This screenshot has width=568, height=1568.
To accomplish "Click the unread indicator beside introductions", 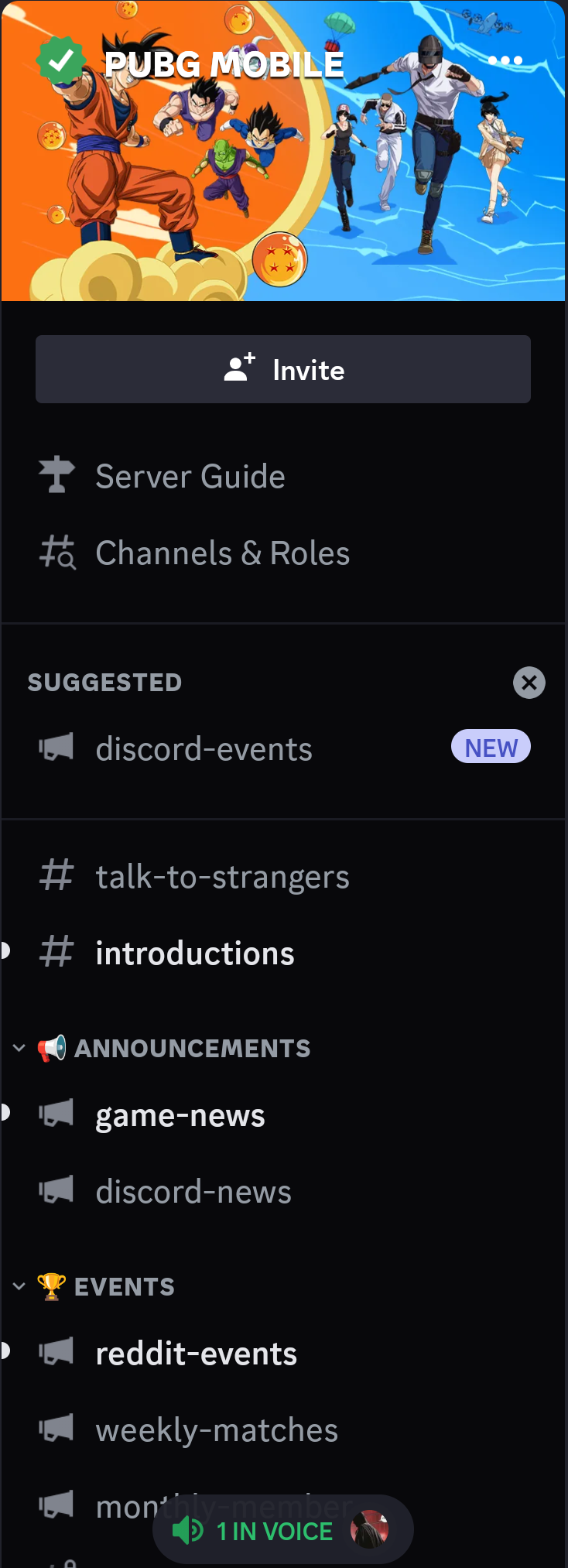I will click(3, 951).
